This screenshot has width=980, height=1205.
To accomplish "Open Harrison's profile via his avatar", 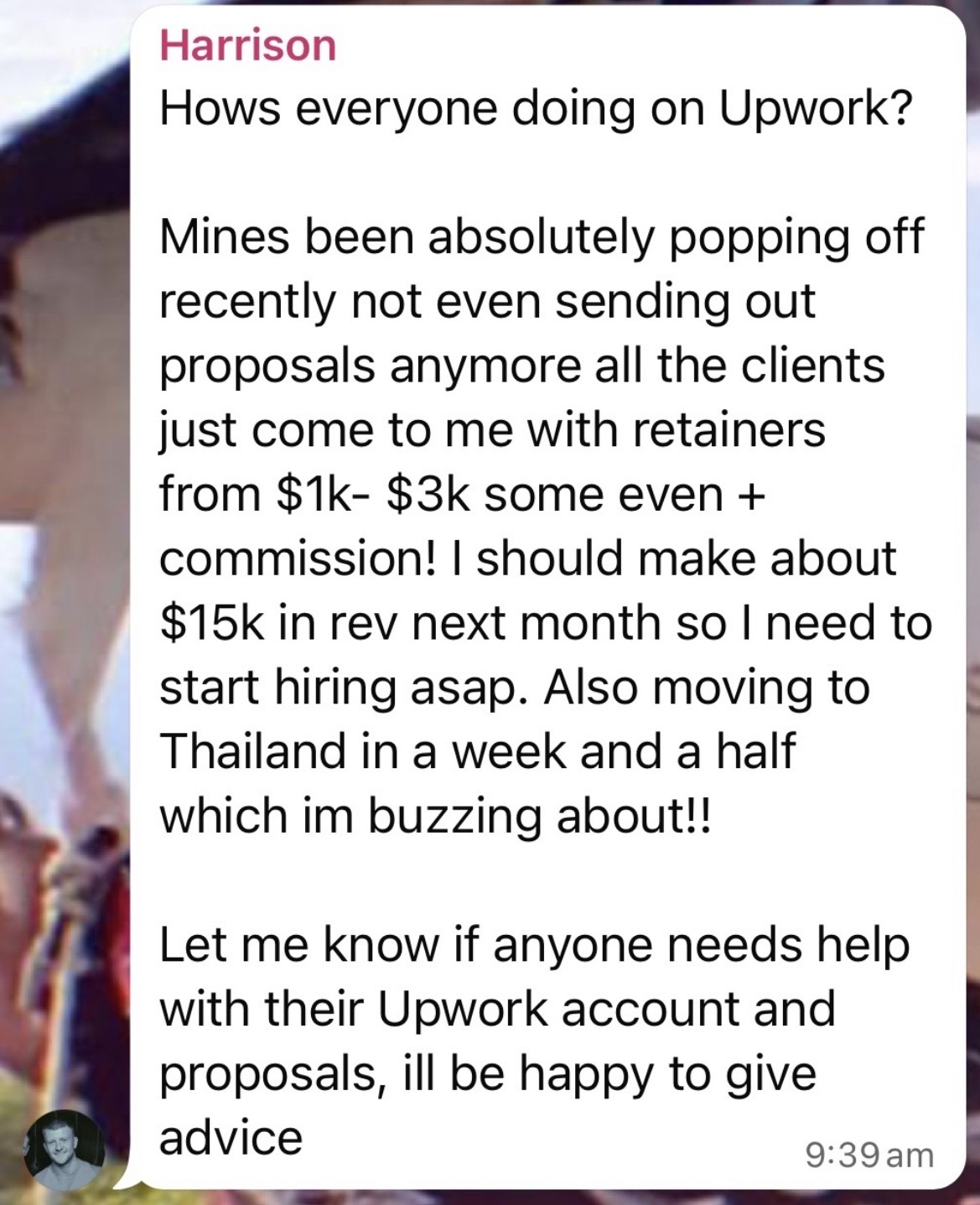I will (65, 1149).
